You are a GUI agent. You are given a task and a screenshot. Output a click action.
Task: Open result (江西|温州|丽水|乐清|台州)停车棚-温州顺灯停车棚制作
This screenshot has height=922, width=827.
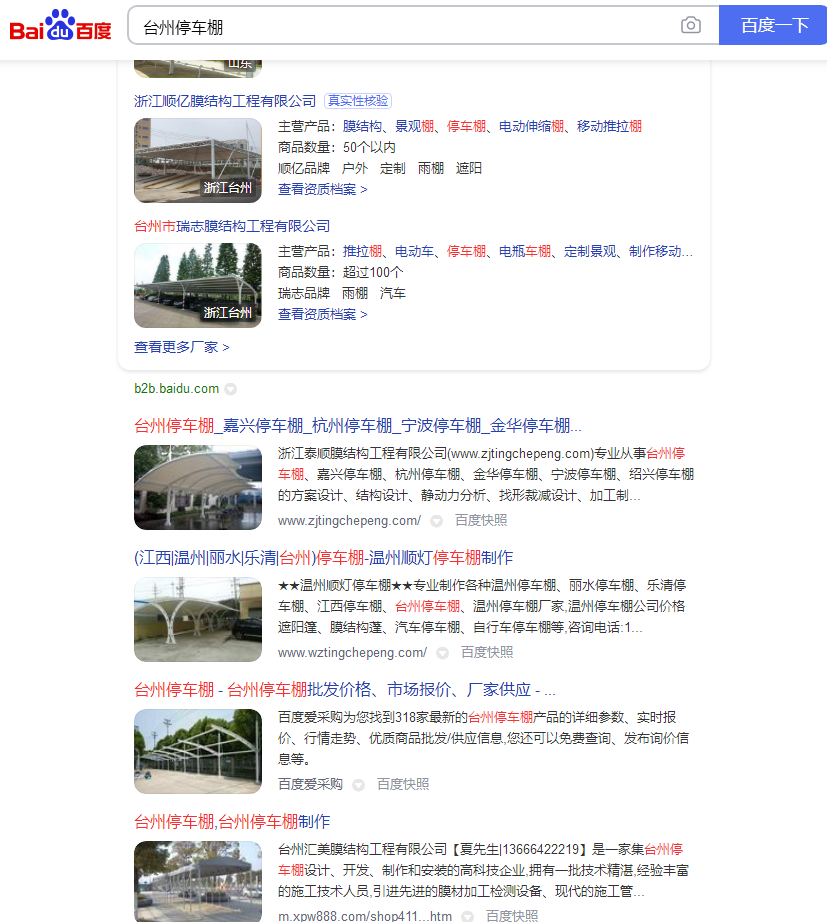tap(323, 557)
